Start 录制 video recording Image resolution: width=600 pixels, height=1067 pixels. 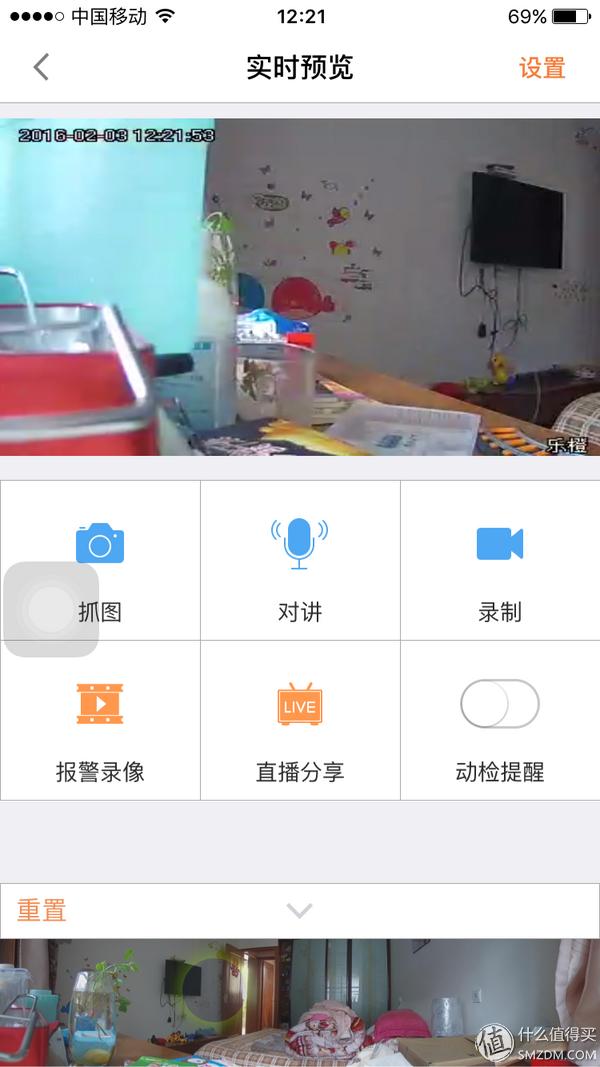[500, 560]
